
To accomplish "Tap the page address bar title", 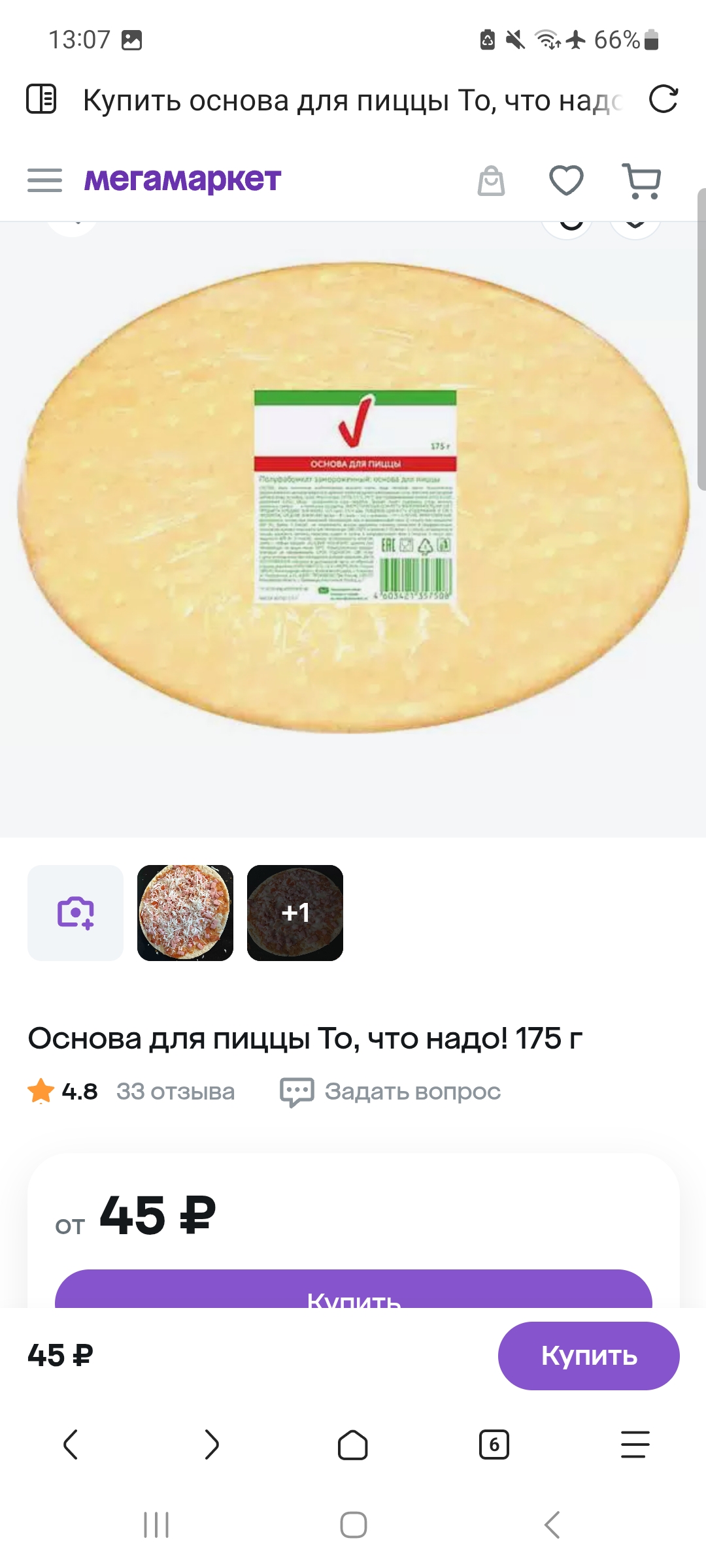I will (x=353, y=101).
